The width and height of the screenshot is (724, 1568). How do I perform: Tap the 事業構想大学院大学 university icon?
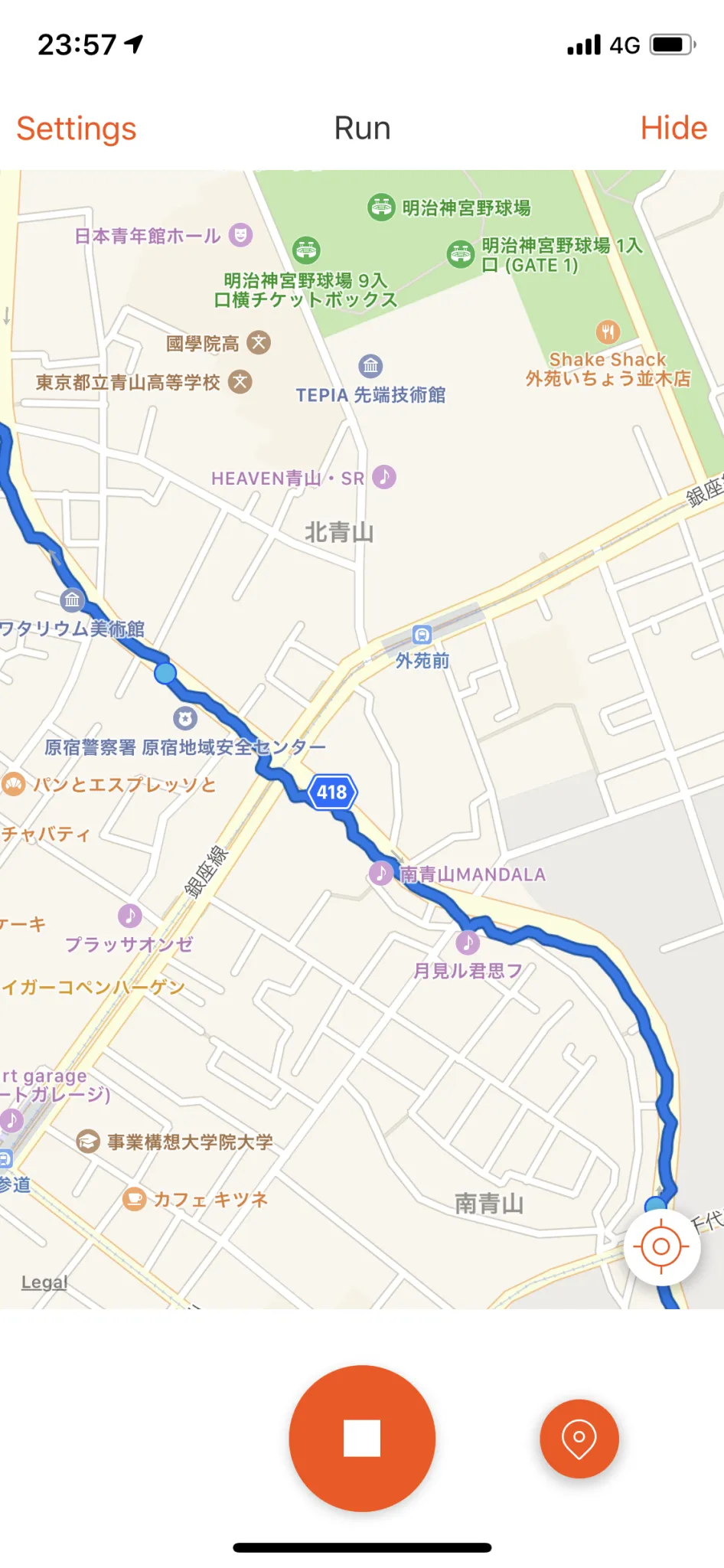point(86,1142)
